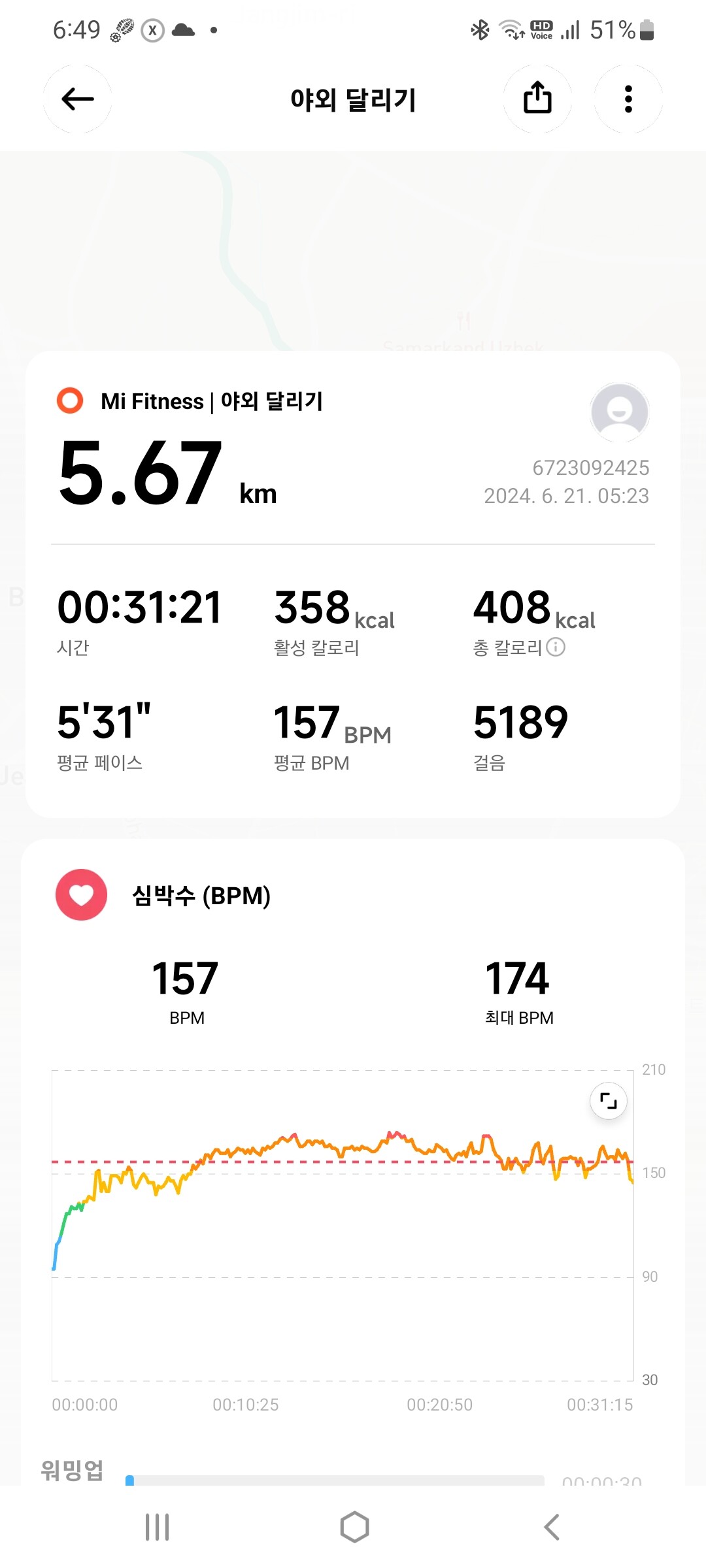Go back from the 야외 달리기 screen
Image resolution: width=706 pixels, height=1568 pixels.
[x=78, y=99]
